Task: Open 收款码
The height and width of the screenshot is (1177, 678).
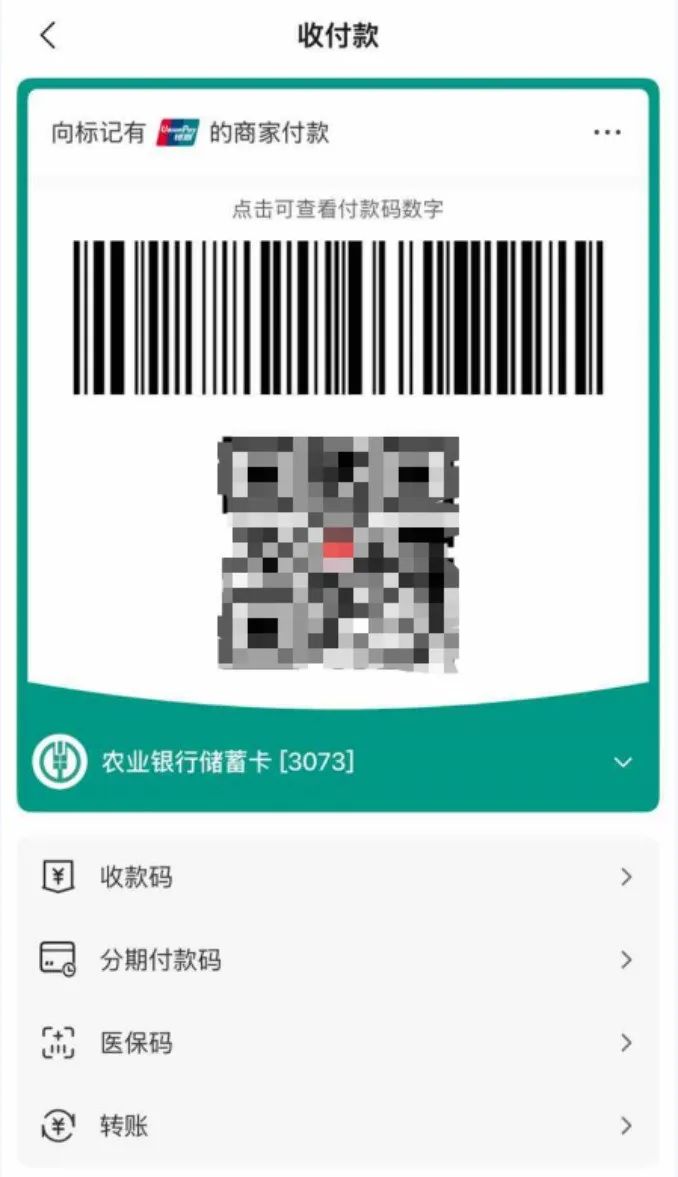Action: pos(338,877)
